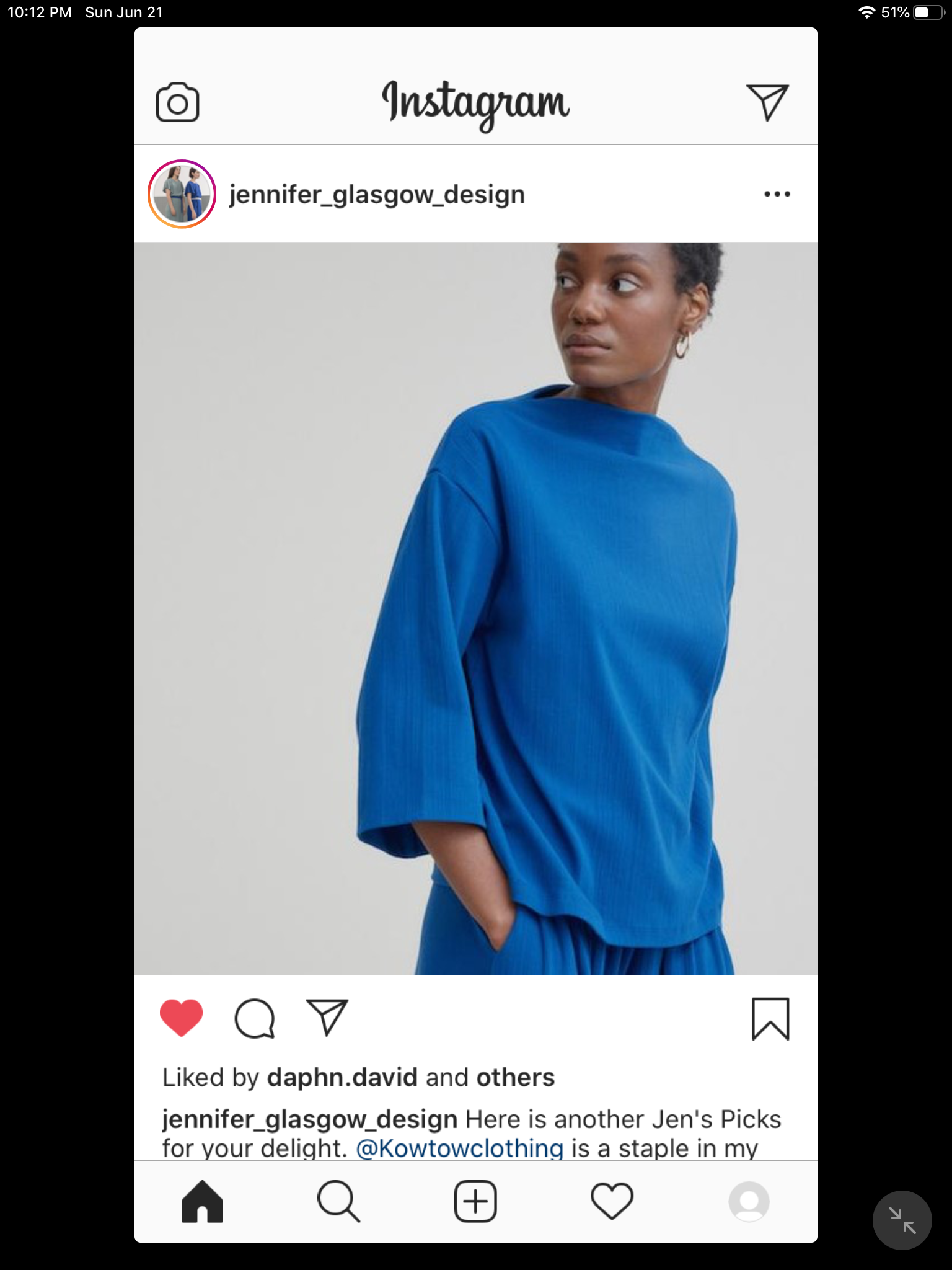Go to the Home tab

click(x=202, y=1201)
